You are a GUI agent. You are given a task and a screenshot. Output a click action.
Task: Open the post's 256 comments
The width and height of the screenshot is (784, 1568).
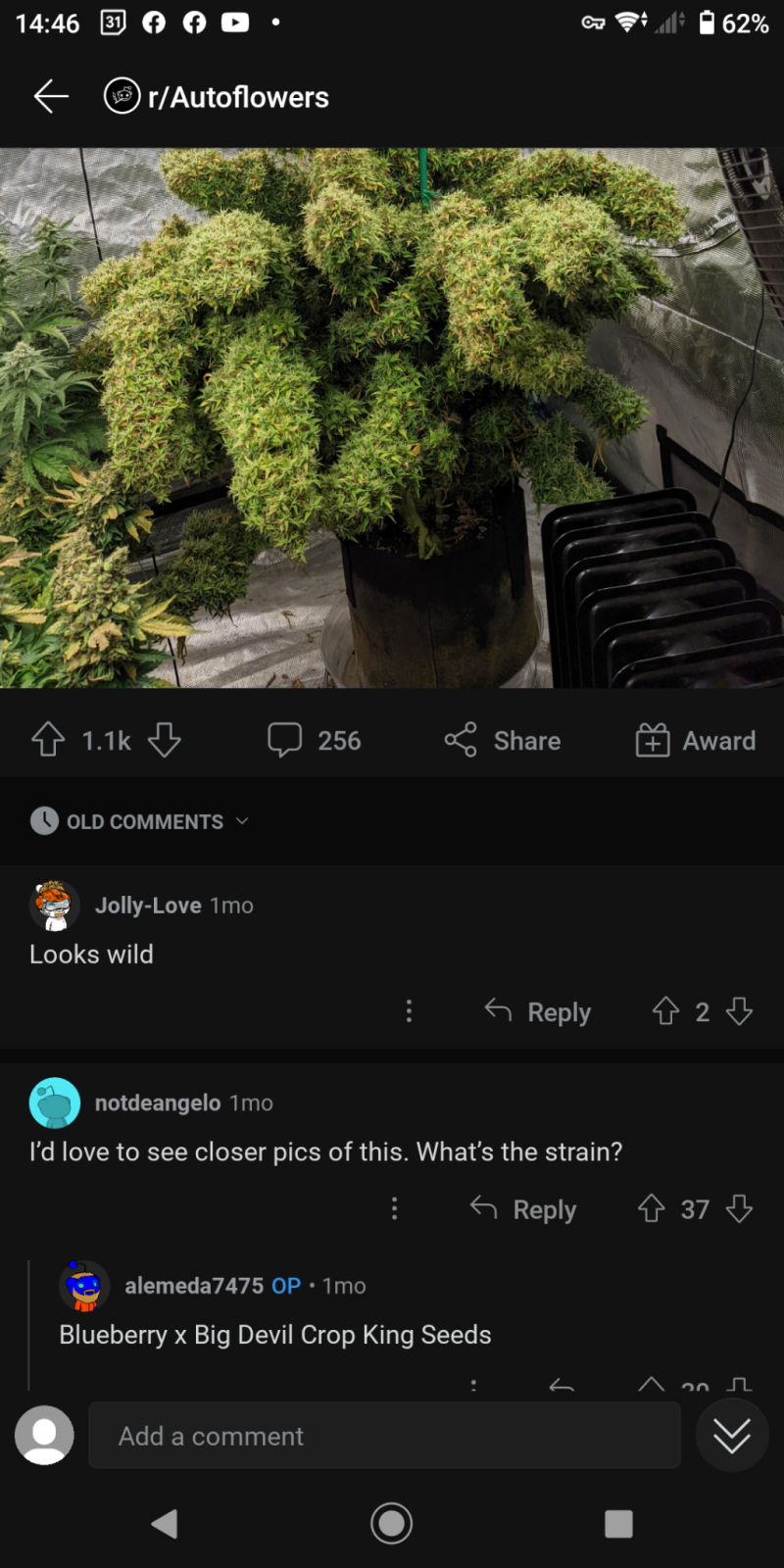point(315,740)
